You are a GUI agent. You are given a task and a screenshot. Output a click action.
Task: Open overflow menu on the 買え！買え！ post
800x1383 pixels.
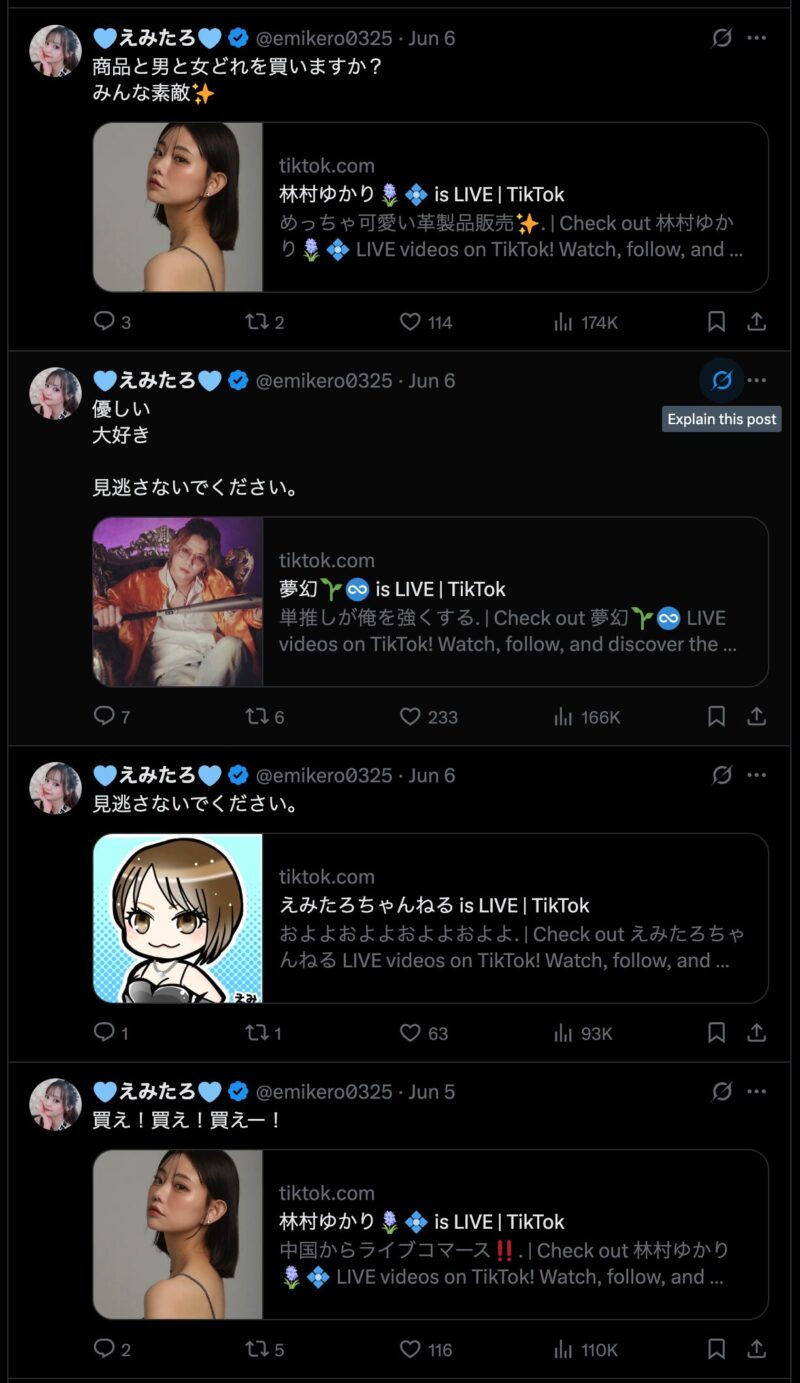[x=757, y=1091]
